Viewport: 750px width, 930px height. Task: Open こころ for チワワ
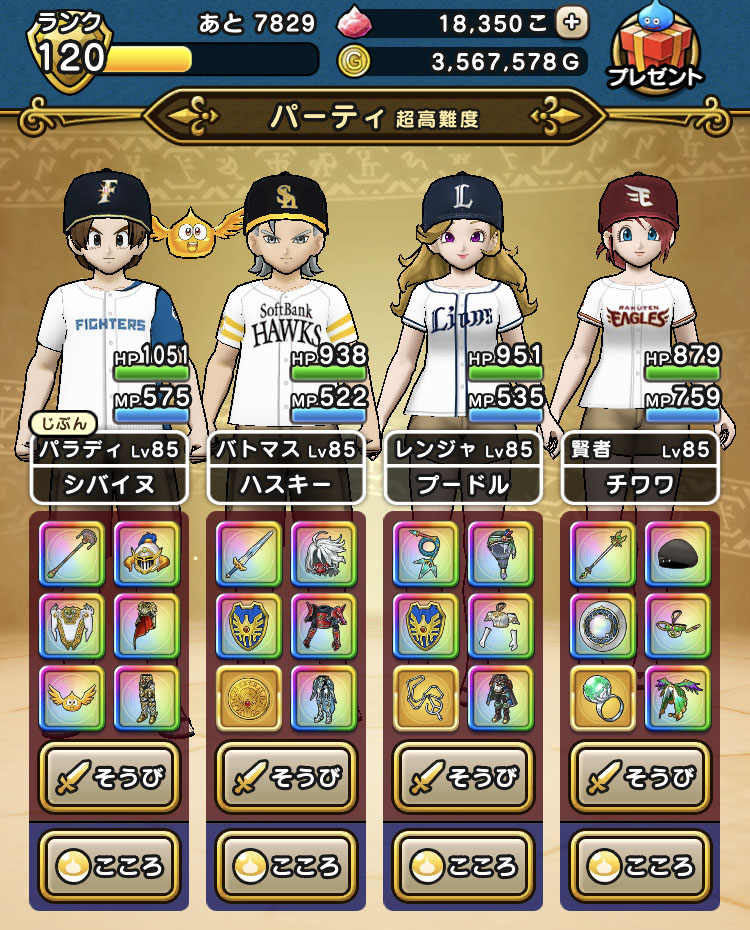tap(641, 865)
